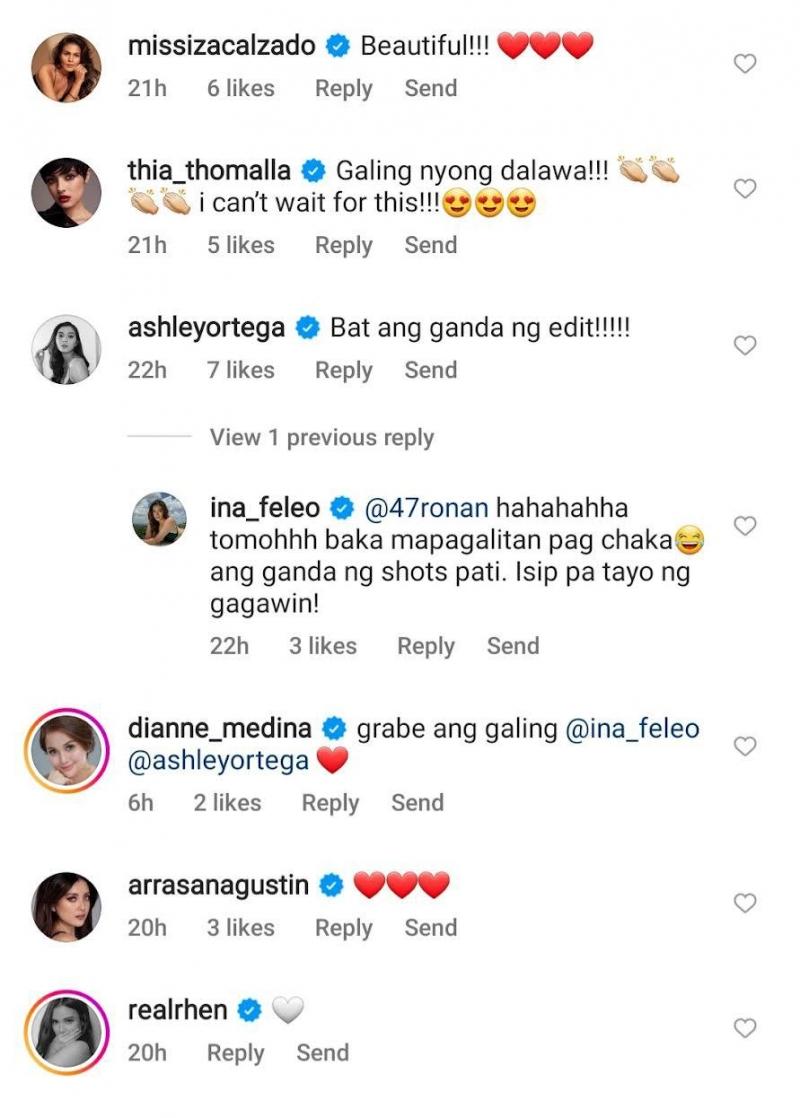Viewport: 800px width, 1118px height.
Task: Send dianne_medina's comment
Action: point(417,802)
